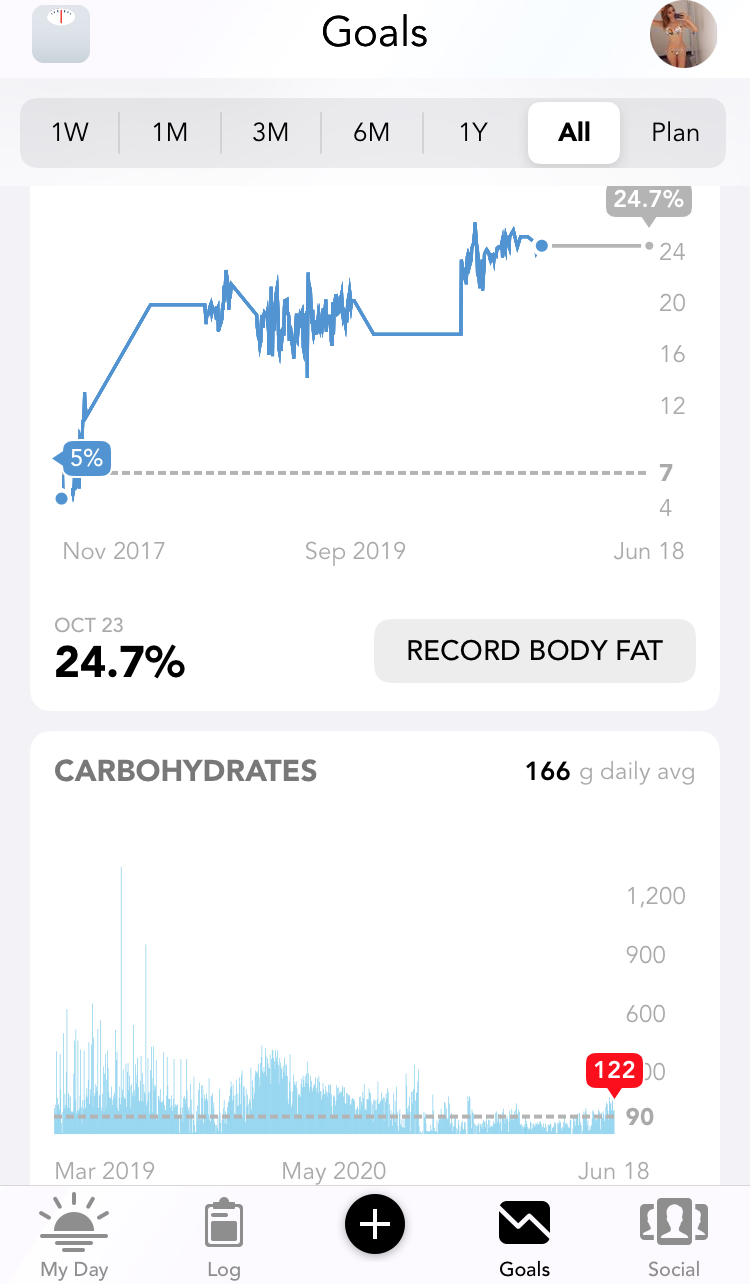Screen dimensions: 750x1284
Task: Open the Goals tab
Action: click(x=525, y=1235)
